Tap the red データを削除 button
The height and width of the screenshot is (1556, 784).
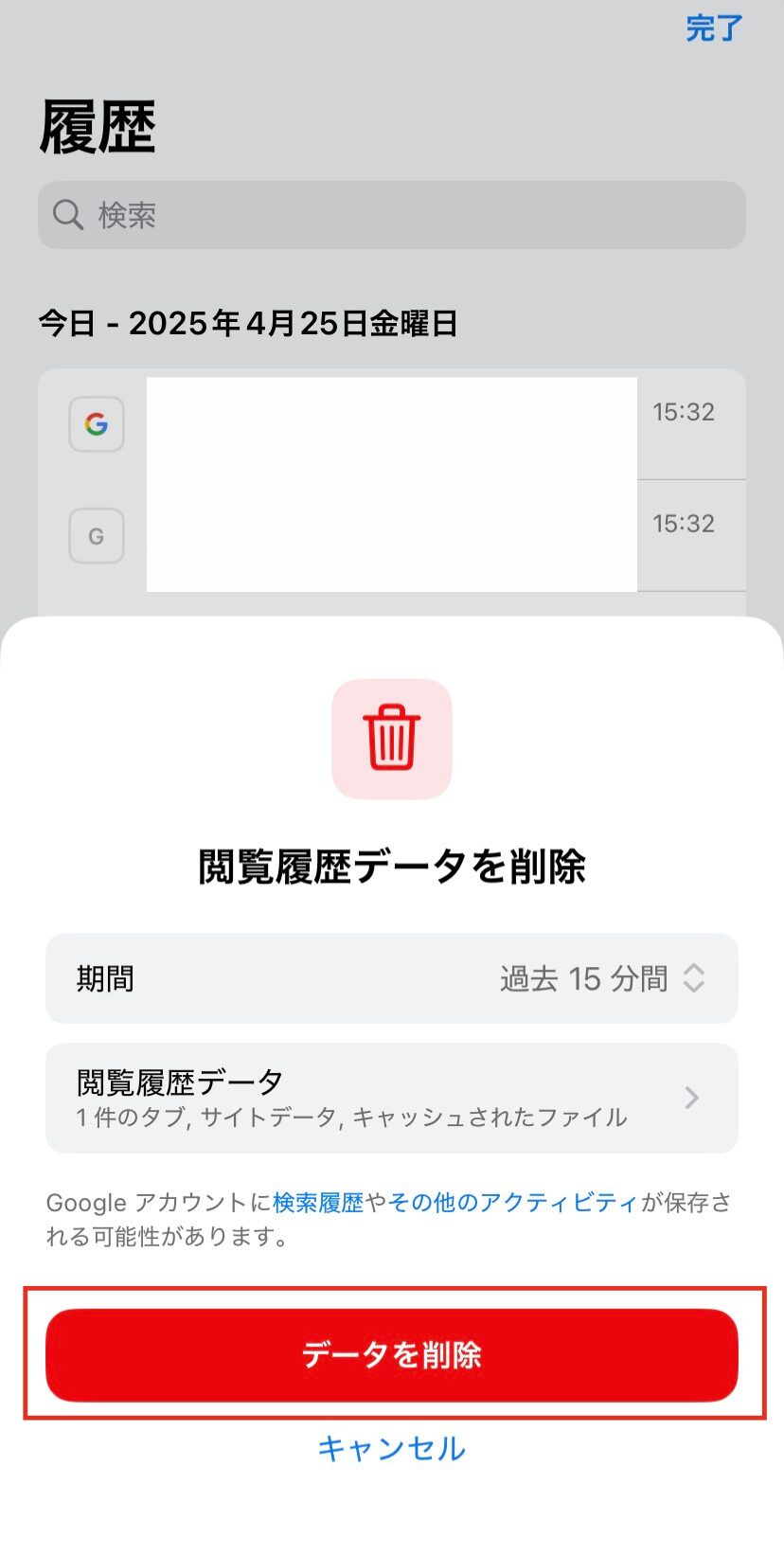click(x=392, y=1354)
